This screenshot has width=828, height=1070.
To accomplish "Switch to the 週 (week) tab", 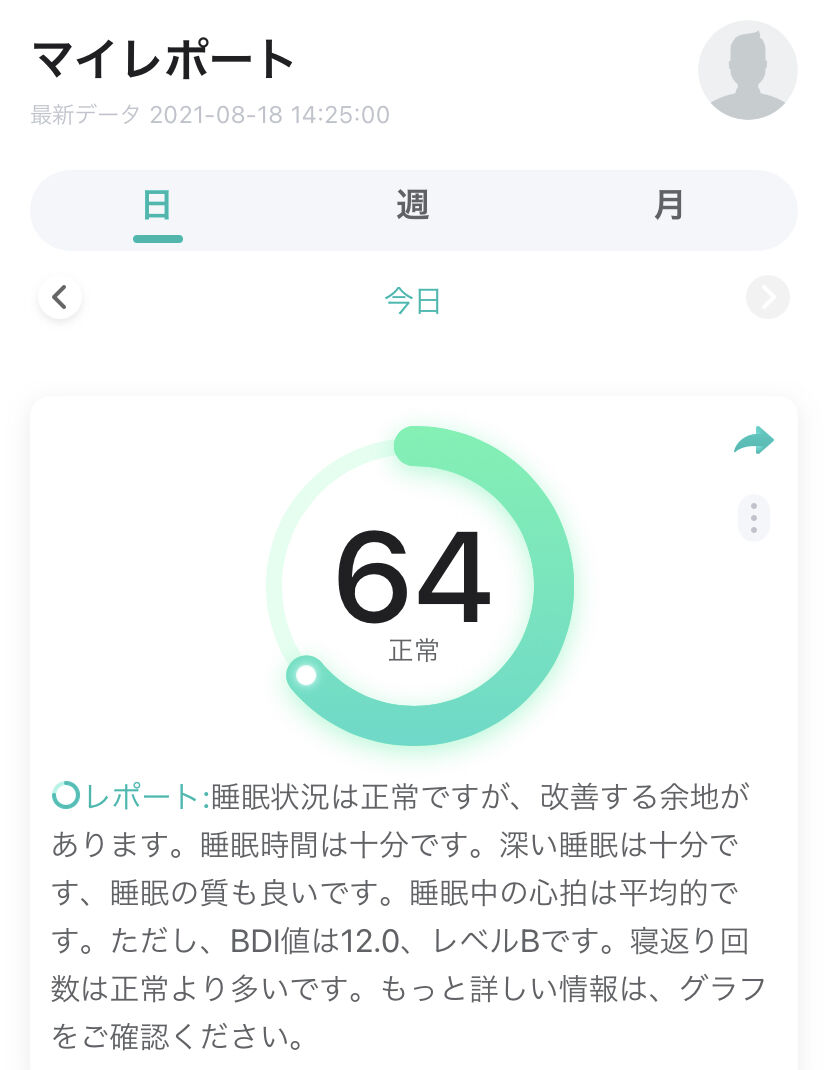I will (x=412, y=207).
